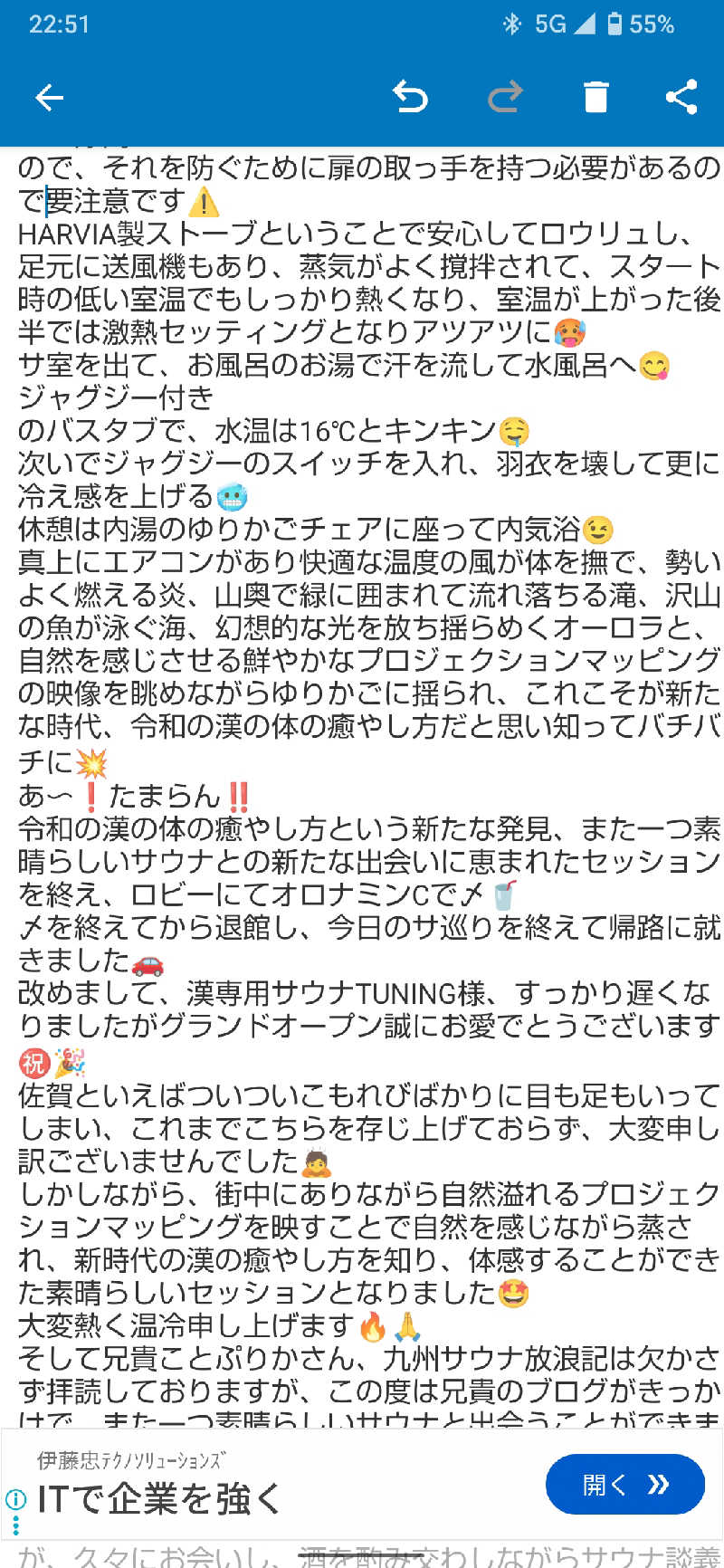Tap the undo arrow in the toolbar

(412, 97)
